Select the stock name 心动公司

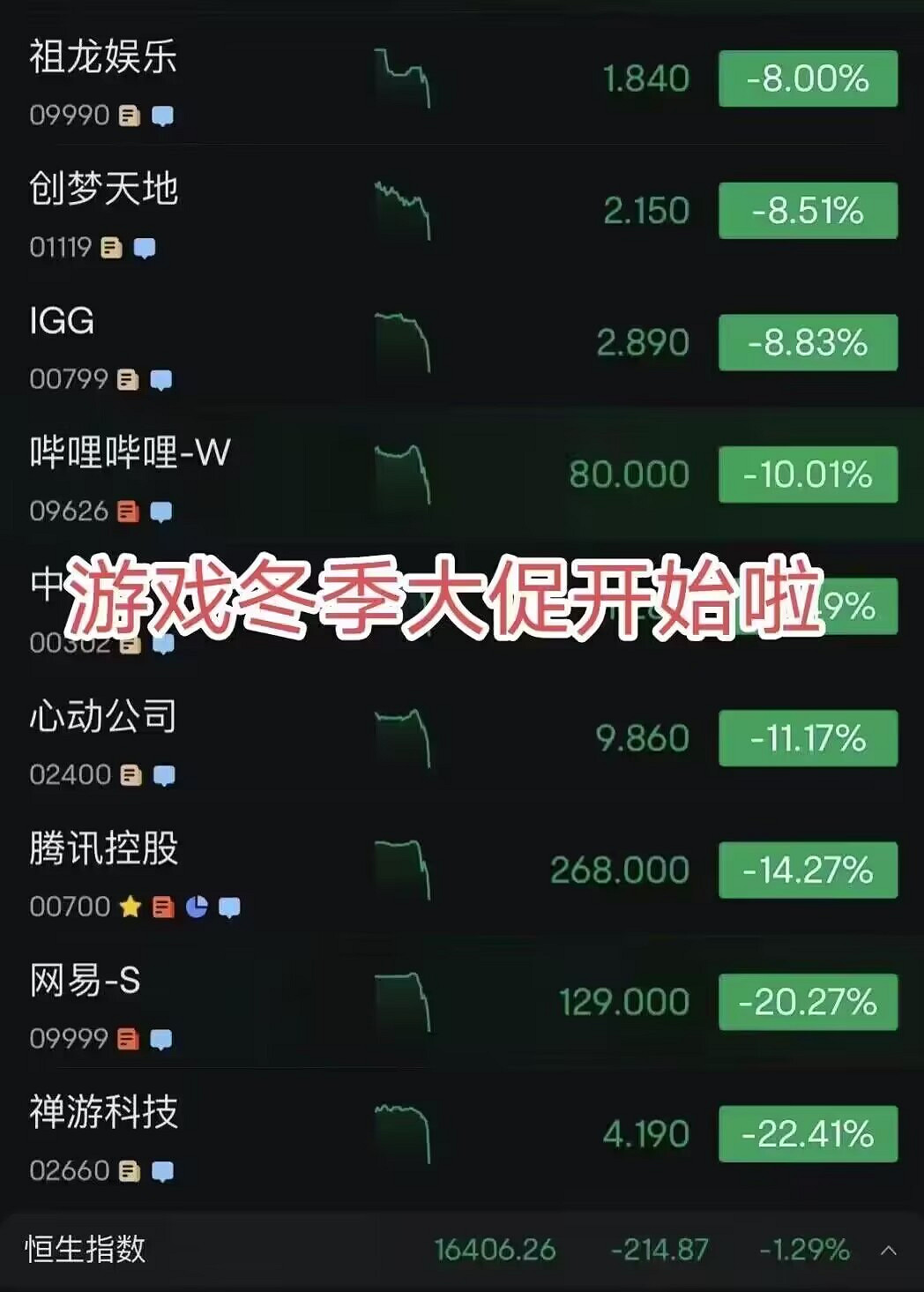pos(101,716)
